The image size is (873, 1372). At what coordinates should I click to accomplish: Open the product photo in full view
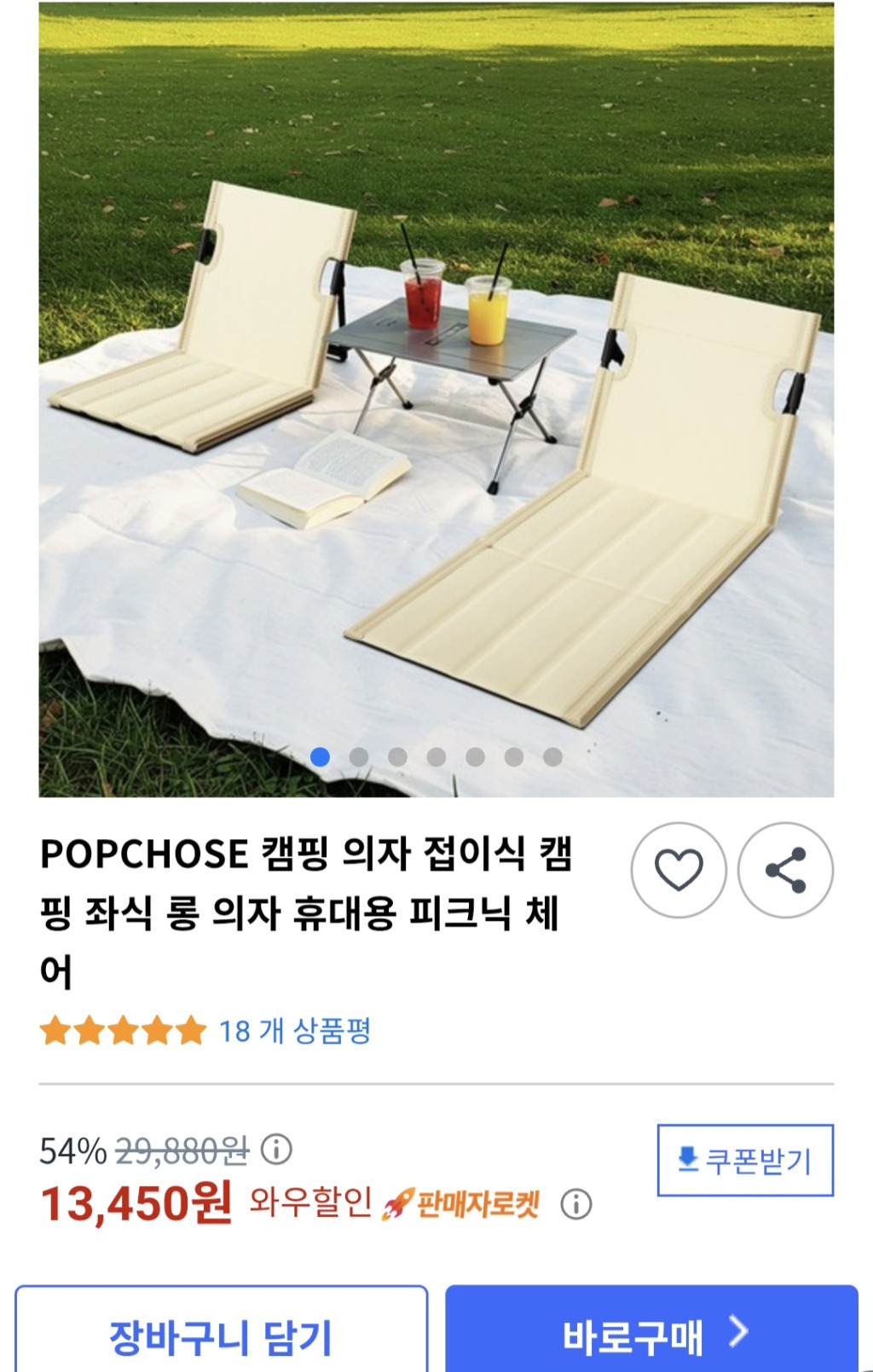436,401
